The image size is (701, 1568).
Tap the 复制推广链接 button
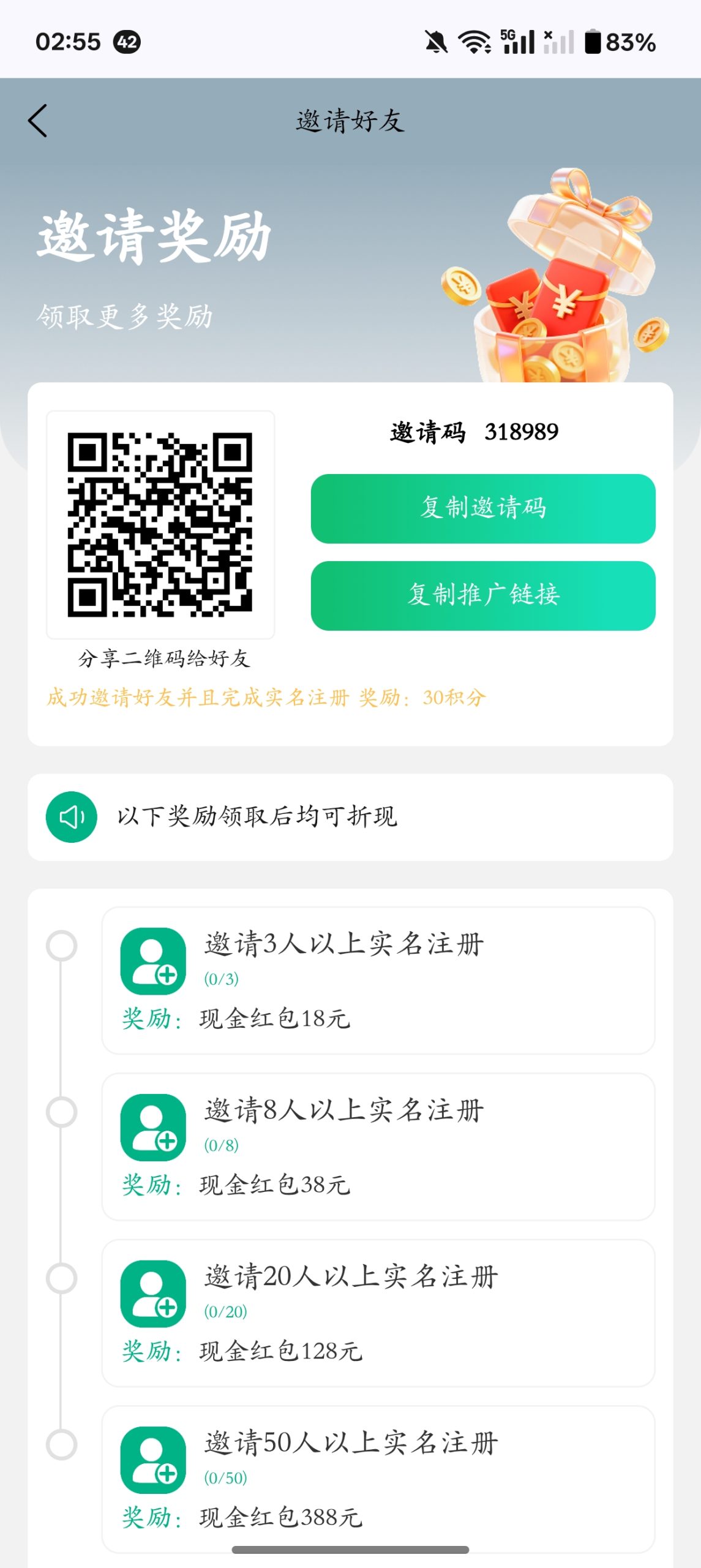point(484,595)
